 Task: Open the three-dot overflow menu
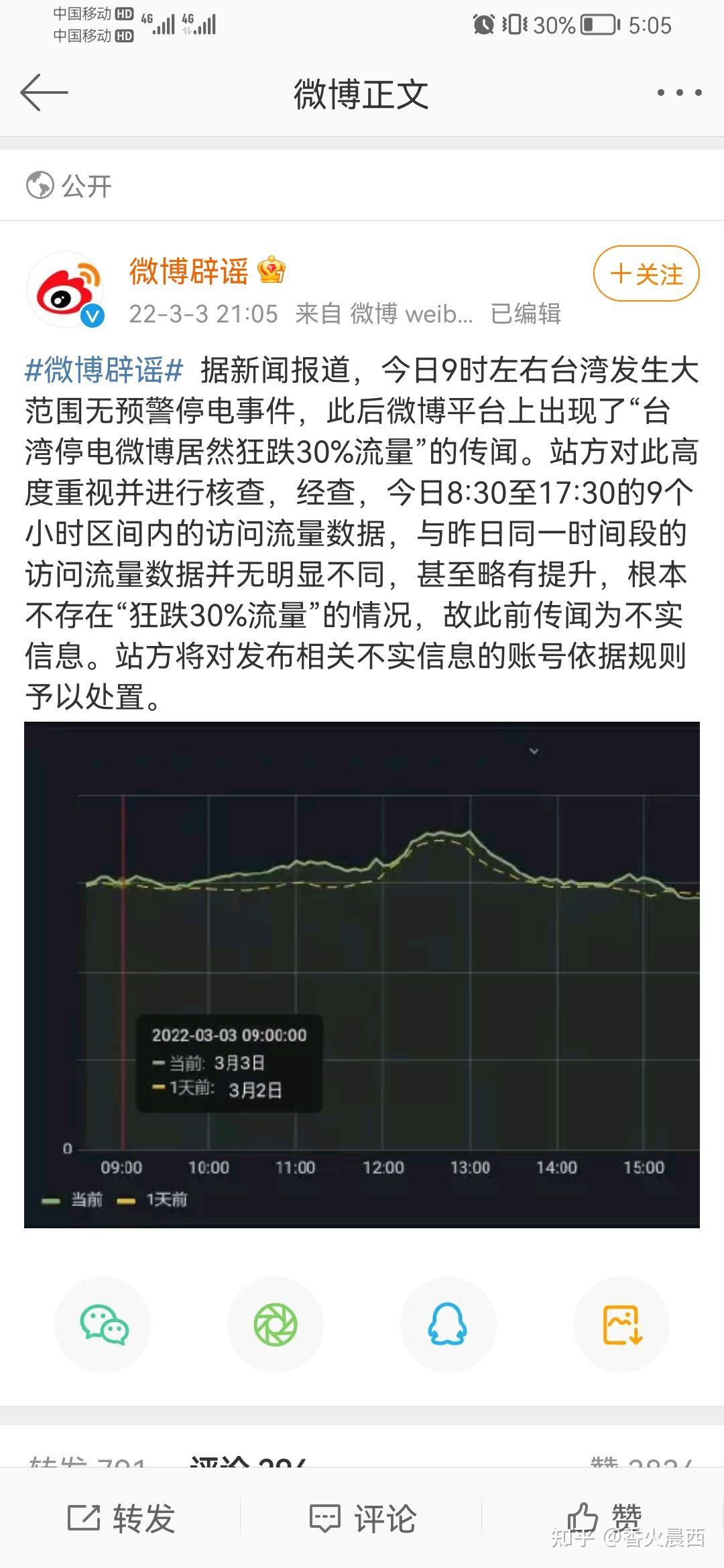coord(678,92)
